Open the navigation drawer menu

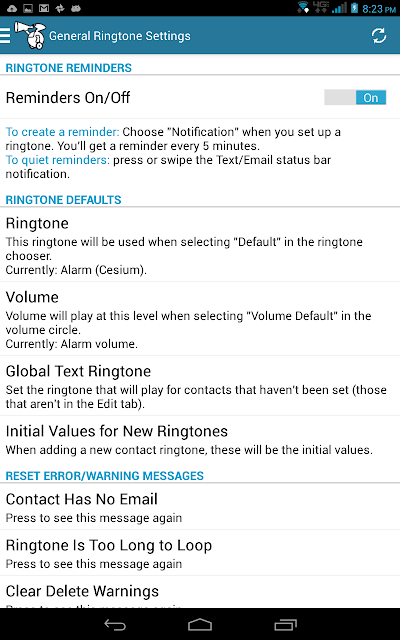point(5,36)
